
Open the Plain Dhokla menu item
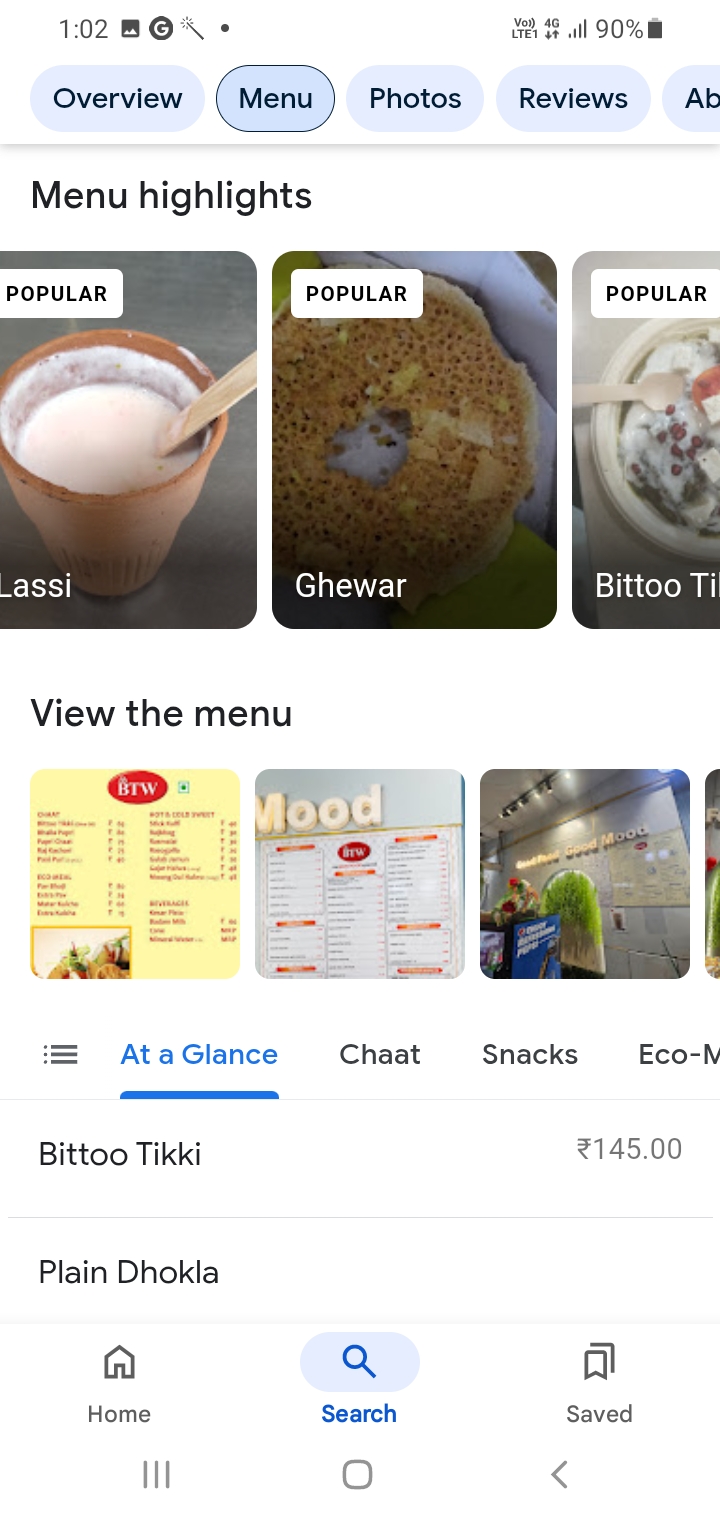360,1272
